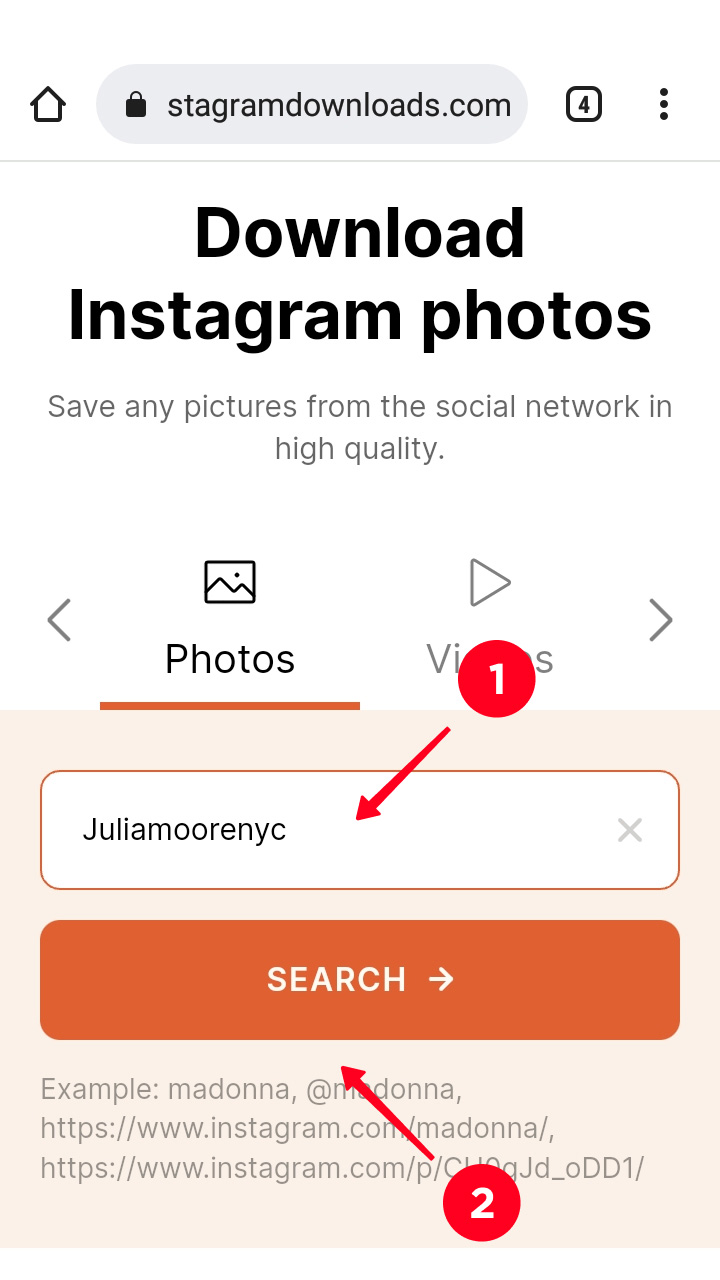720x1280 pixels.
Task: Show more tabs with the right chevron
Action: point(660,620)
